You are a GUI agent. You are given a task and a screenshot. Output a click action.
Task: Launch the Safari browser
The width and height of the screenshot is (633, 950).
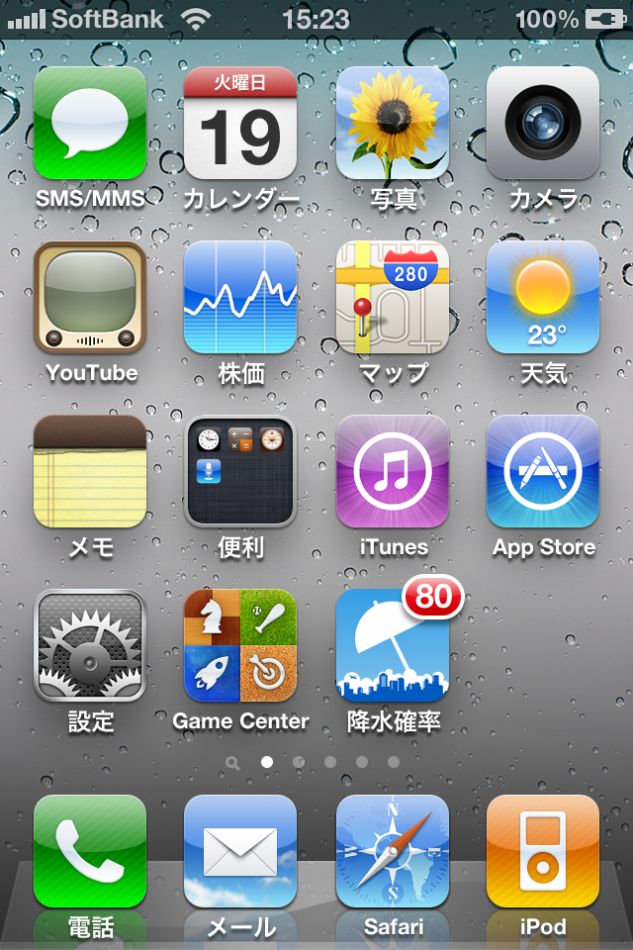(x=392, y=851)
